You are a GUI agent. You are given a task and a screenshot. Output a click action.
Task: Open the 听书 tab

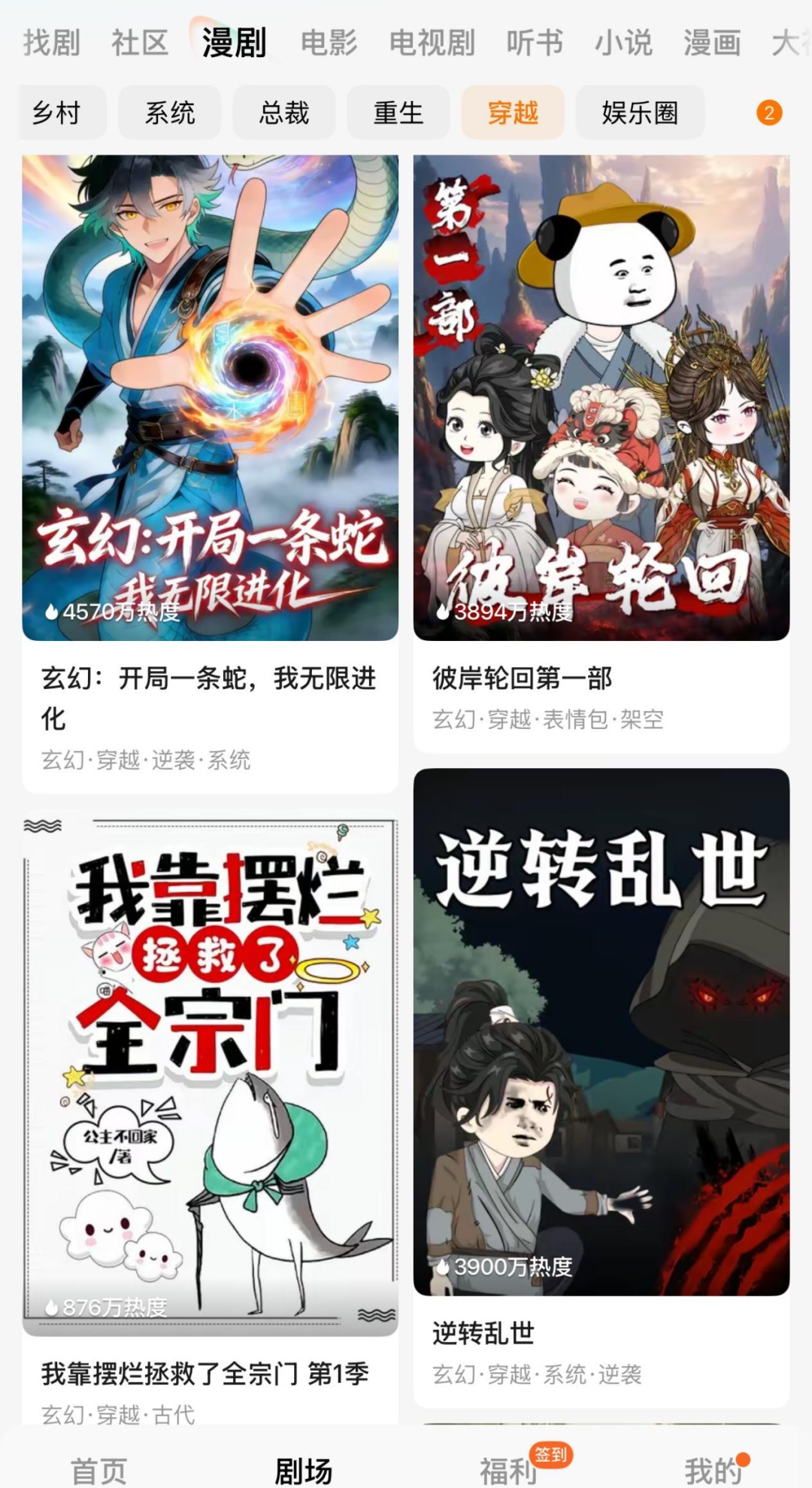535,42
